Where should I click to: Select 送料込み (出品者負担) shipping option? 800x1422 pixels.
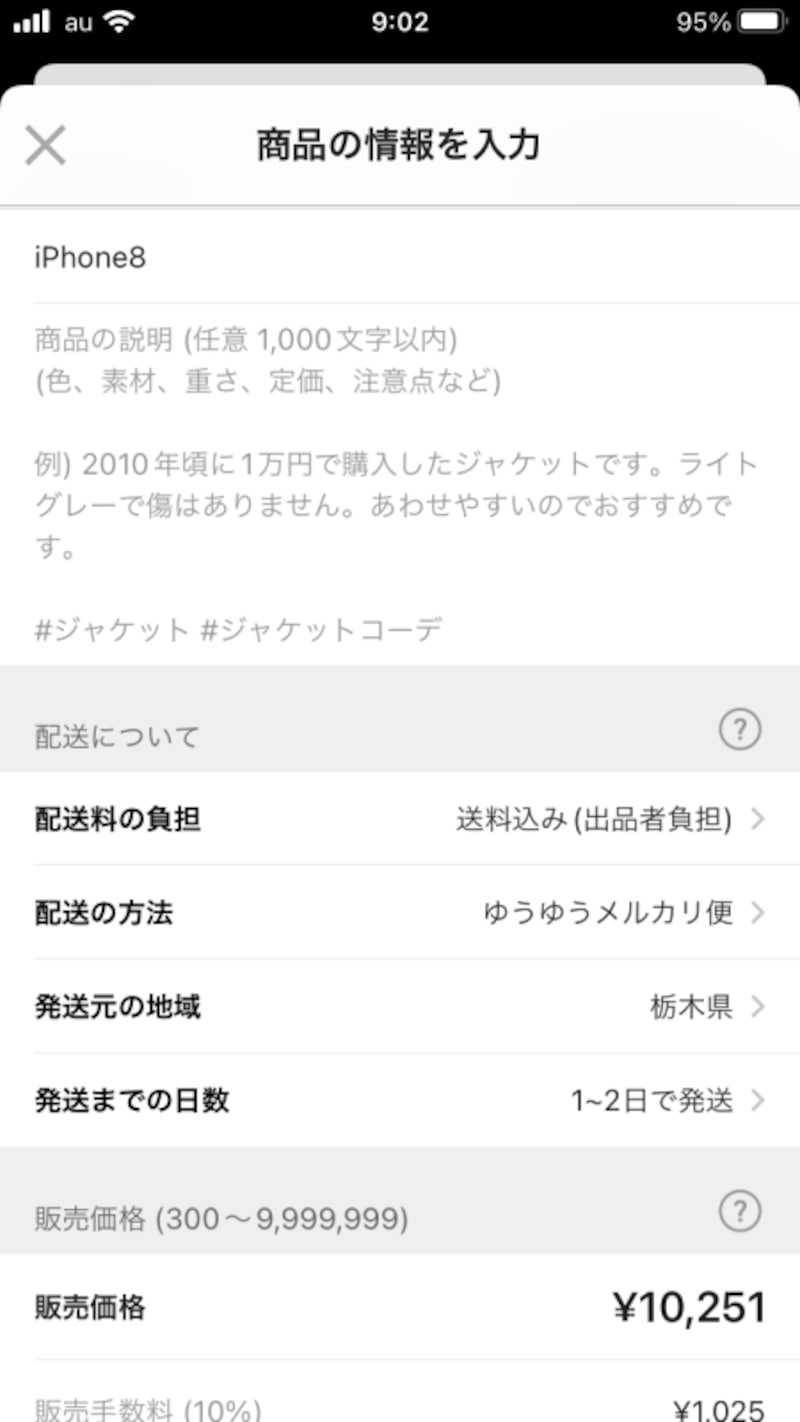click(595, 819)
